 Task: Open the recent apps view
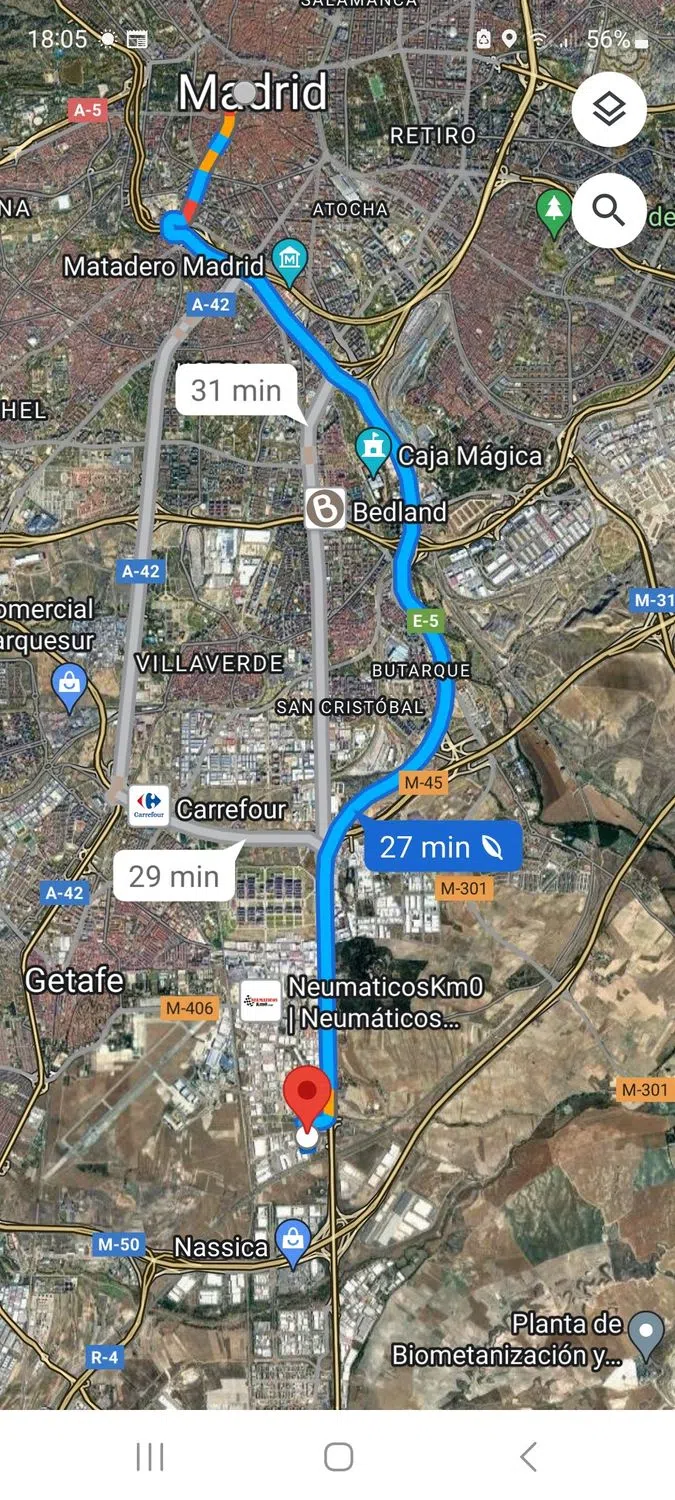[149, 1457]
